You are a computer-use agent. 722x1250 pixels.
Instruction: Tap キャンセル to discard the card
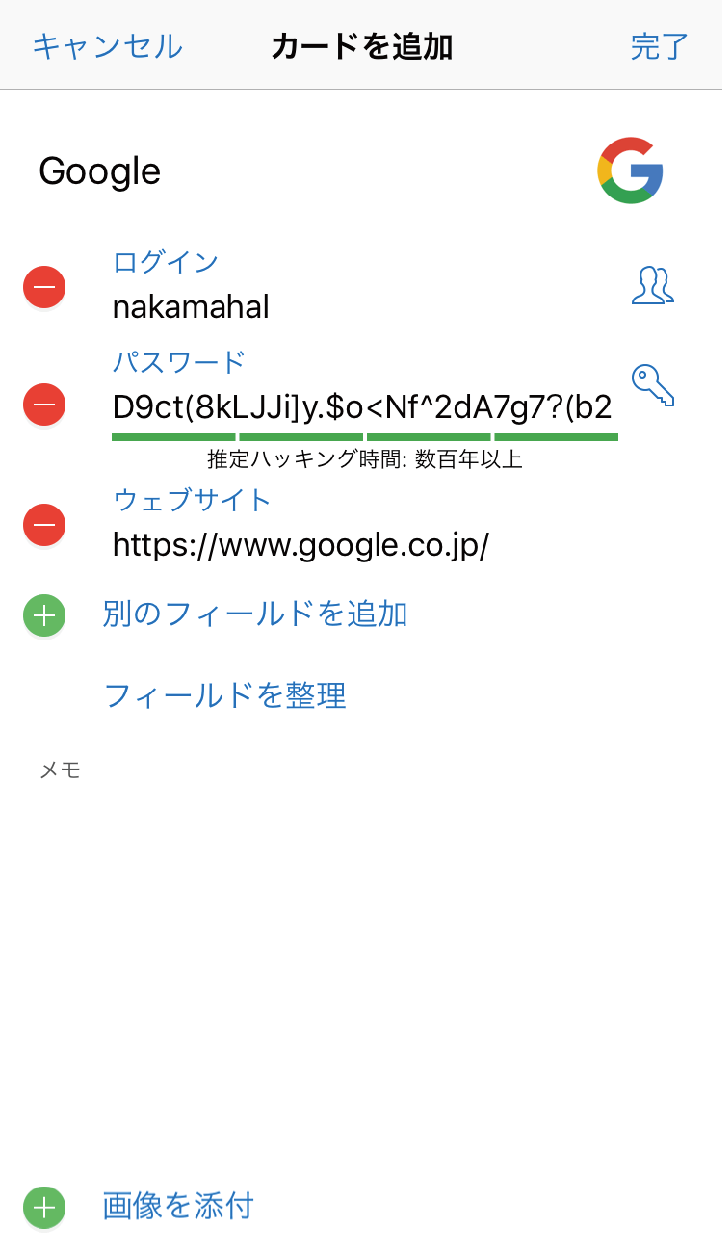[x=108, y=47]
